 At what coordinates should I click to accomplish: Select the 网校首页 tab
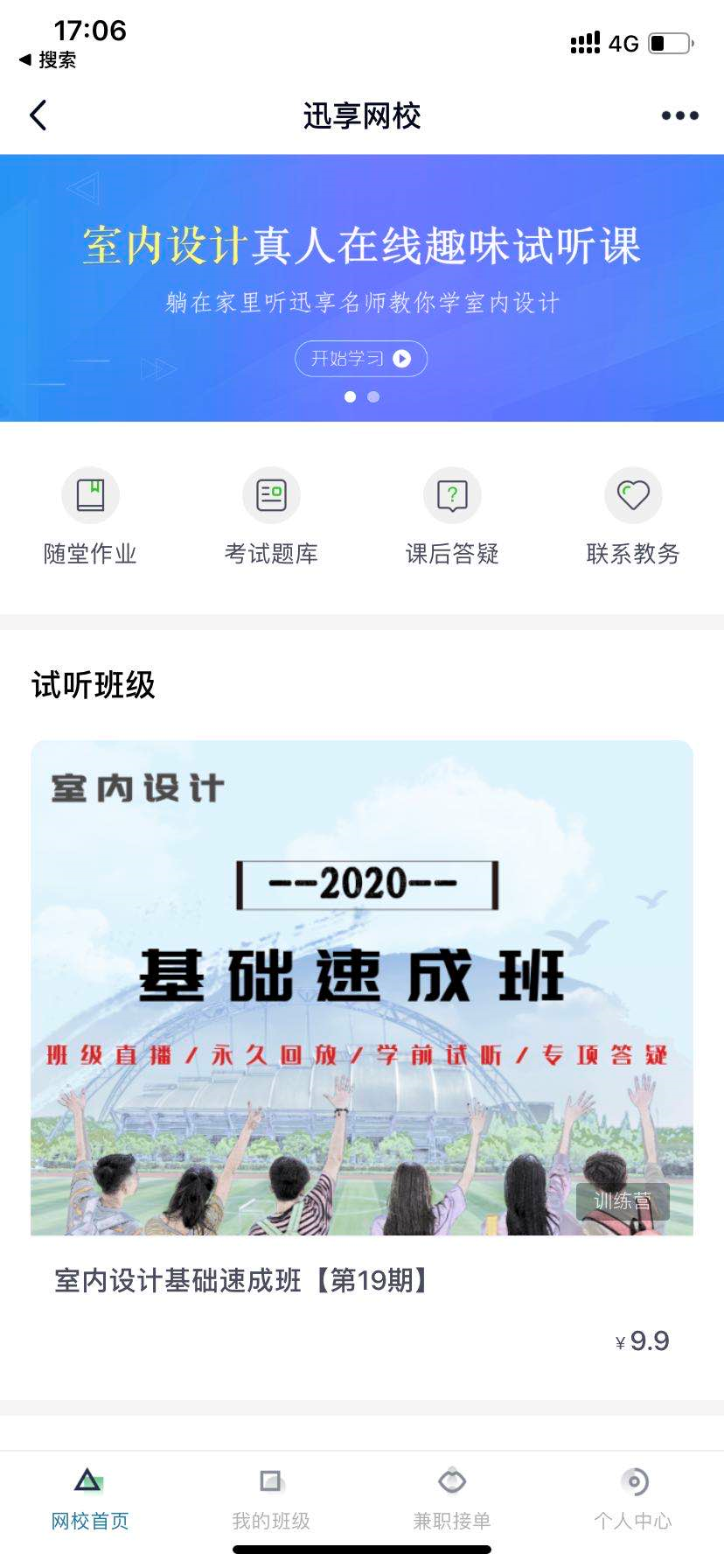click(90, 1500)
